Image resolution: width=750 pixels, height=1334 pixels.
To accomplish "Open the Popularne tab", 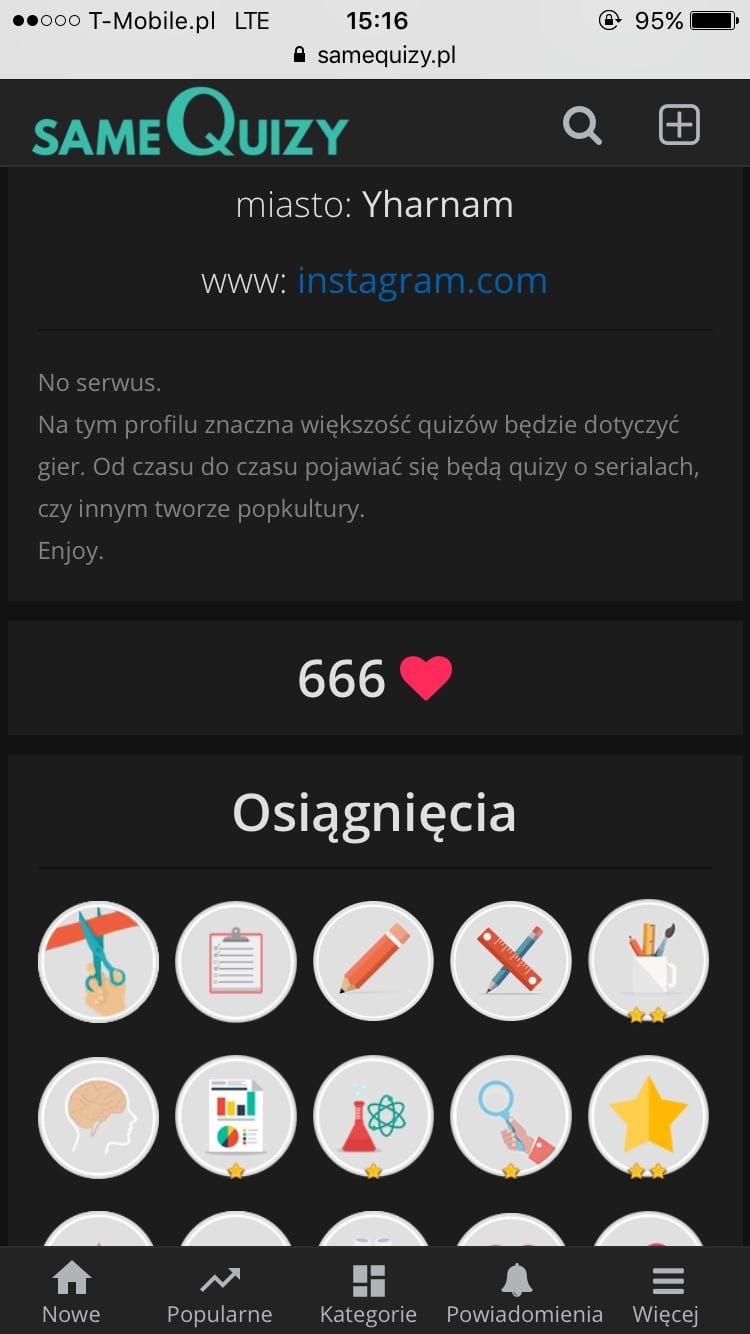I will 219,1294.
